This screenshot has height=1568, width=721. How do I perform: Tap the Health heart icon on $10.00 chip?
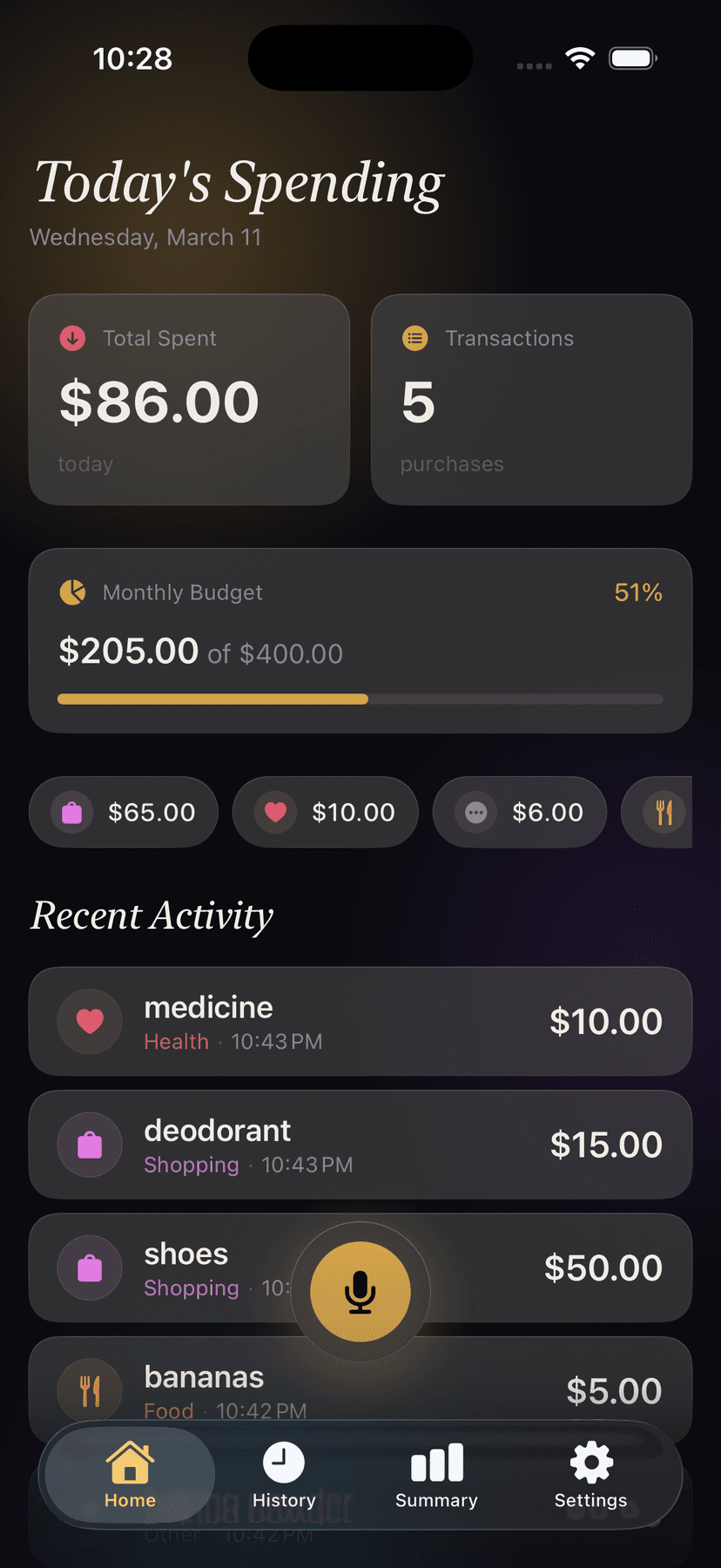click(275, 812)
